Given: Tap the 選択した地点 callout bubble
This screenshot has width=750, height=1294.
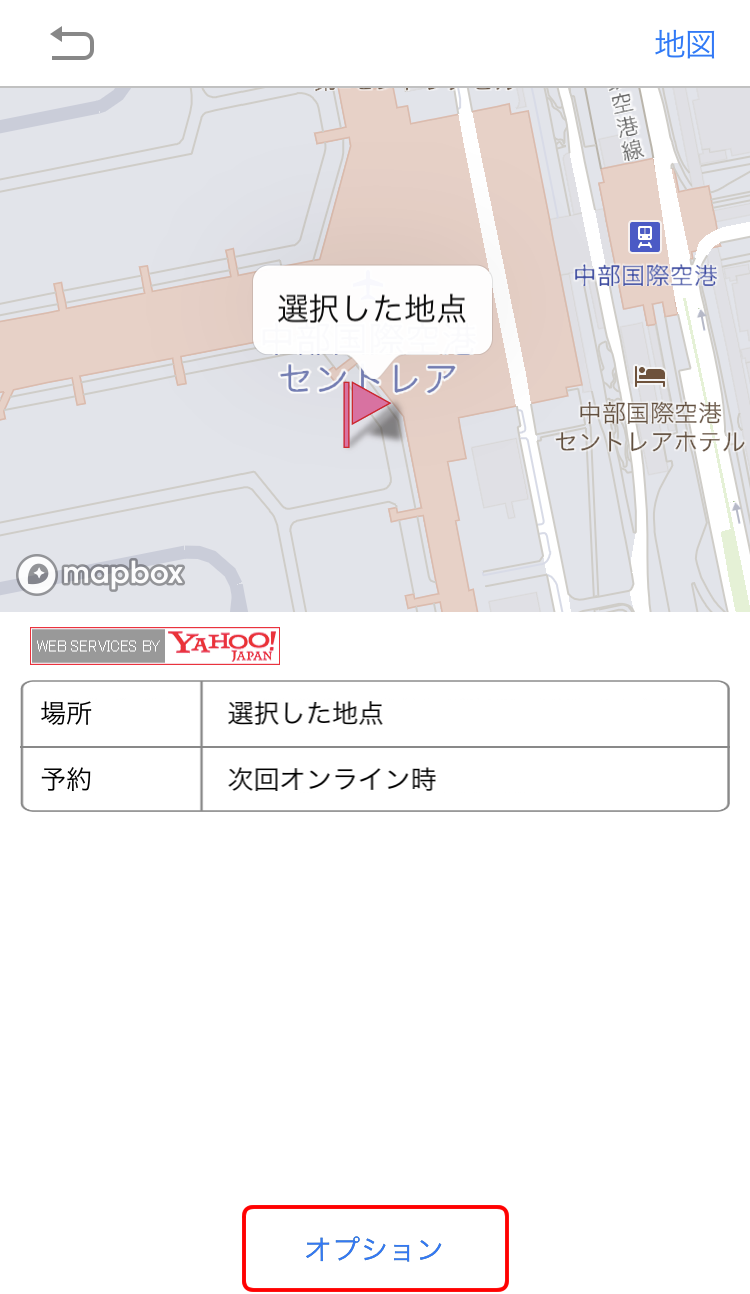Looking at the screenshot, I should tap(372, 309).
